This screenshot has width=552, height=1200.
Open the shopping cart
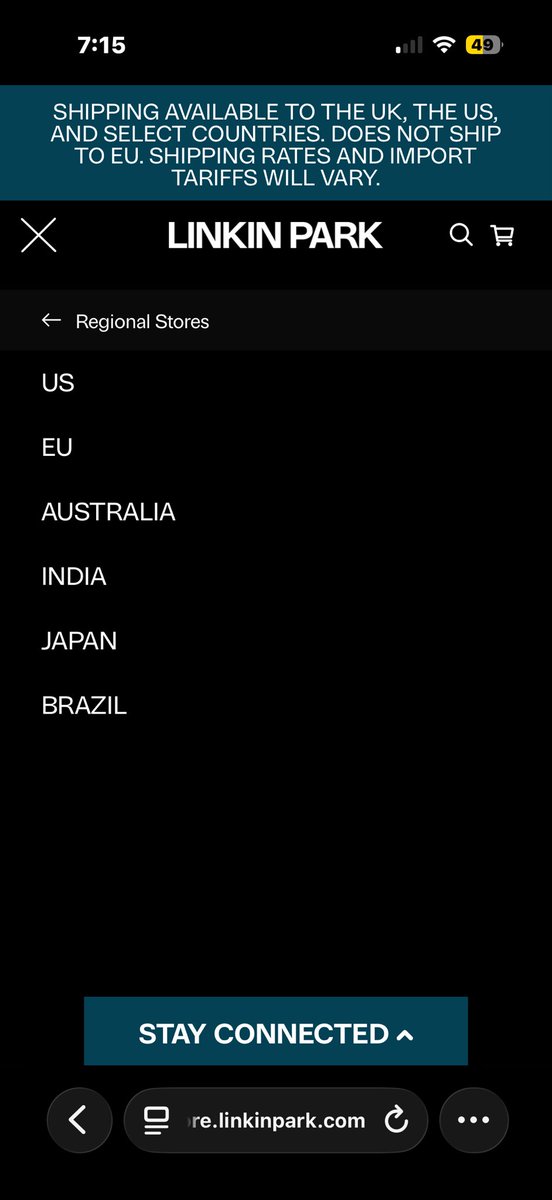tap(502, 235)
